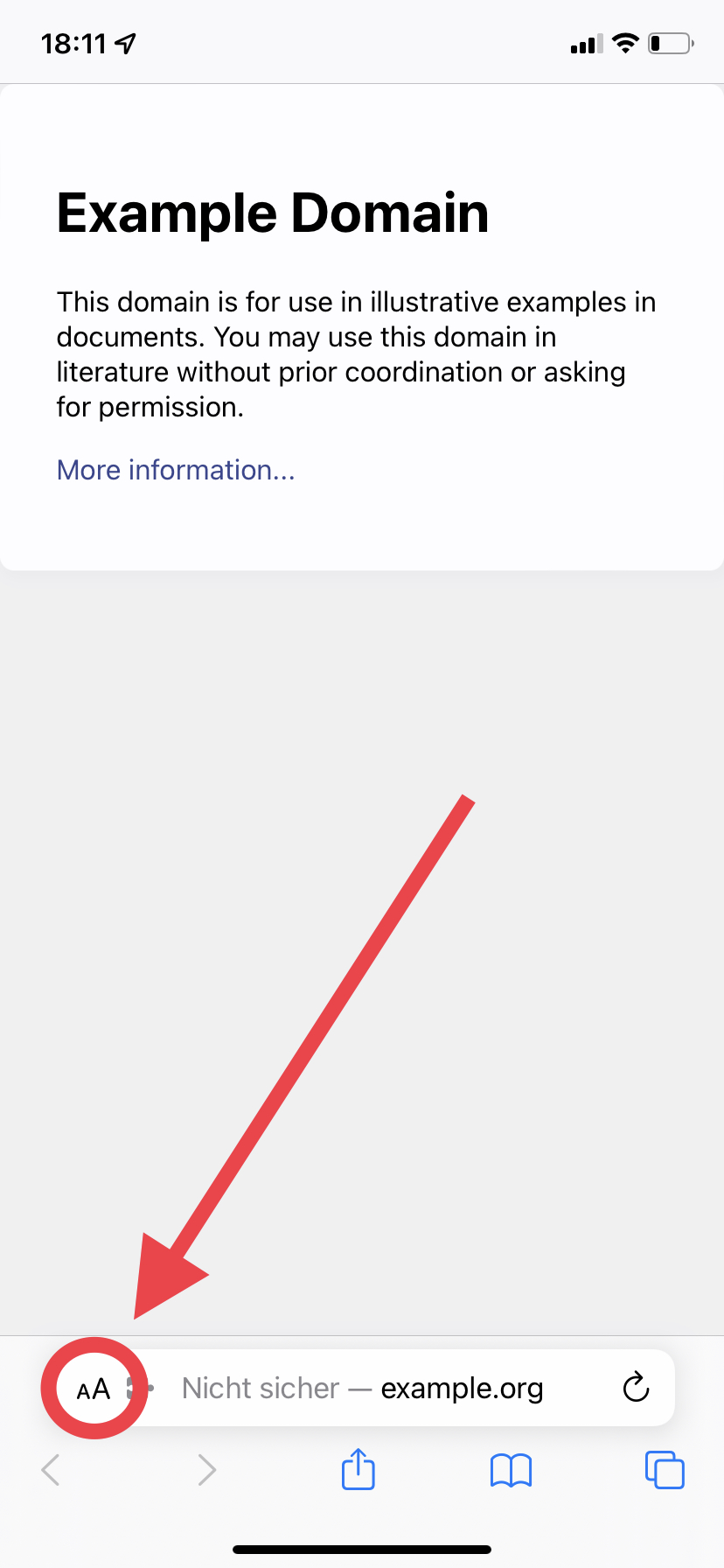Open the More information link
Screen dimensions: 724x1568
click(176, 470)
